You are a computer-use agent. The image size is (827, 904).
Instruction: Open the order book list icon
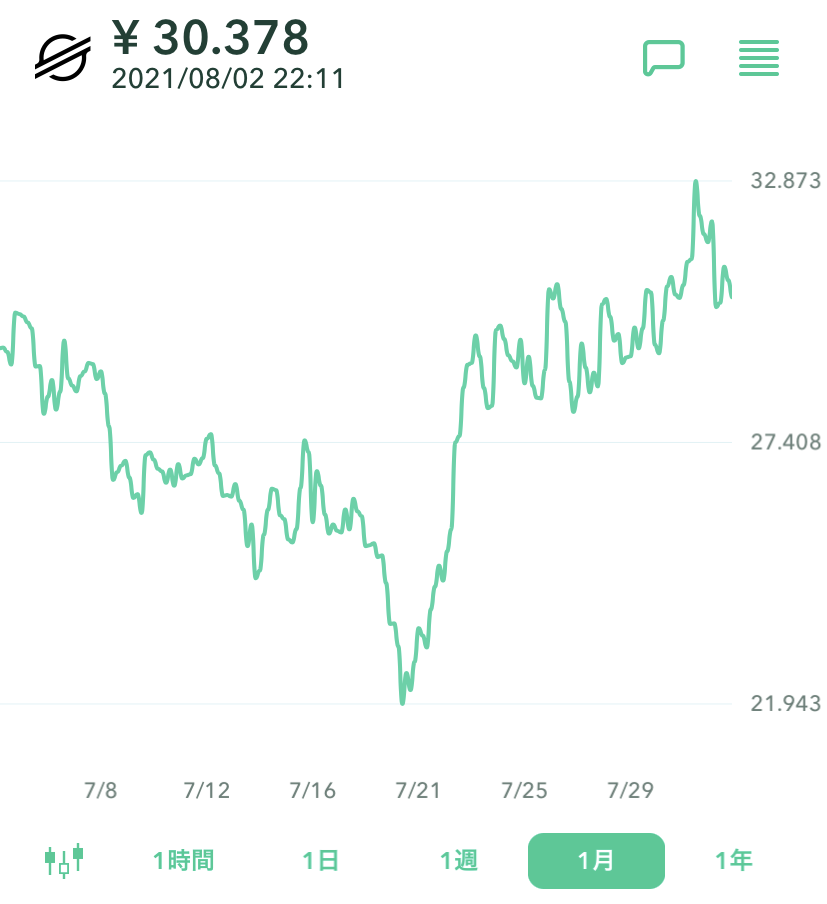[x=759, y=59]
